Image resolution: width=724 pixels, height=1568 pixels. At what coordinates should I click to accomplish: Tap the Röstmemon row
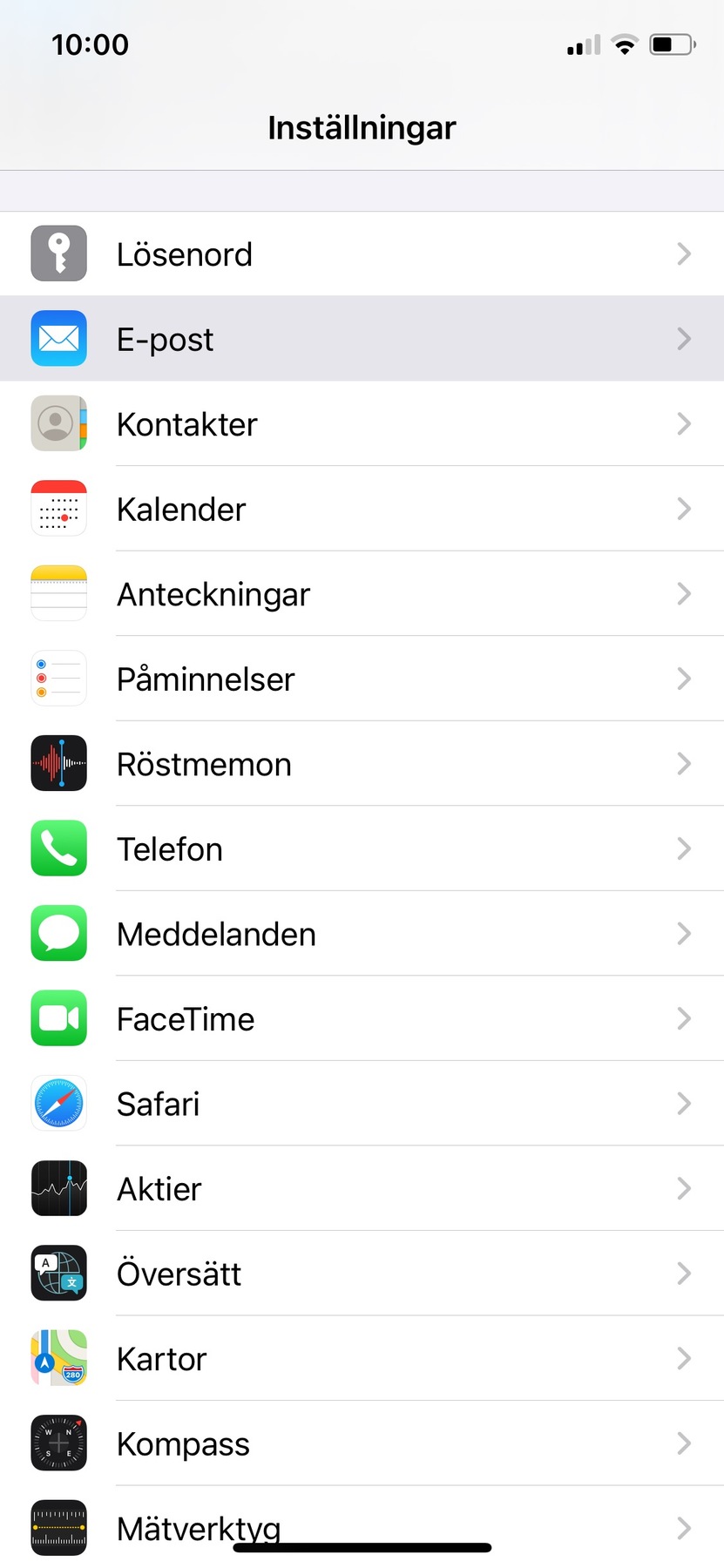[362, 764]
